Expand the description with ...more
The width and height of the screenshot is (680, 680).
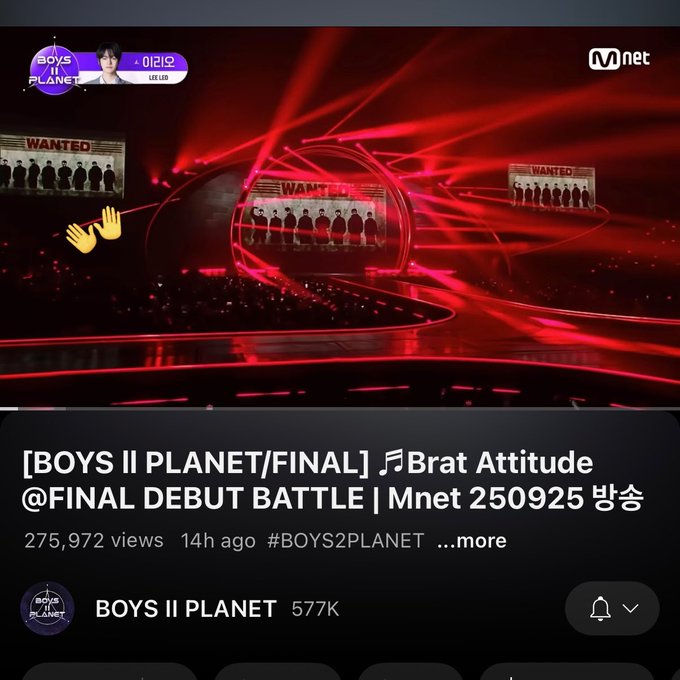coord(472,541)
